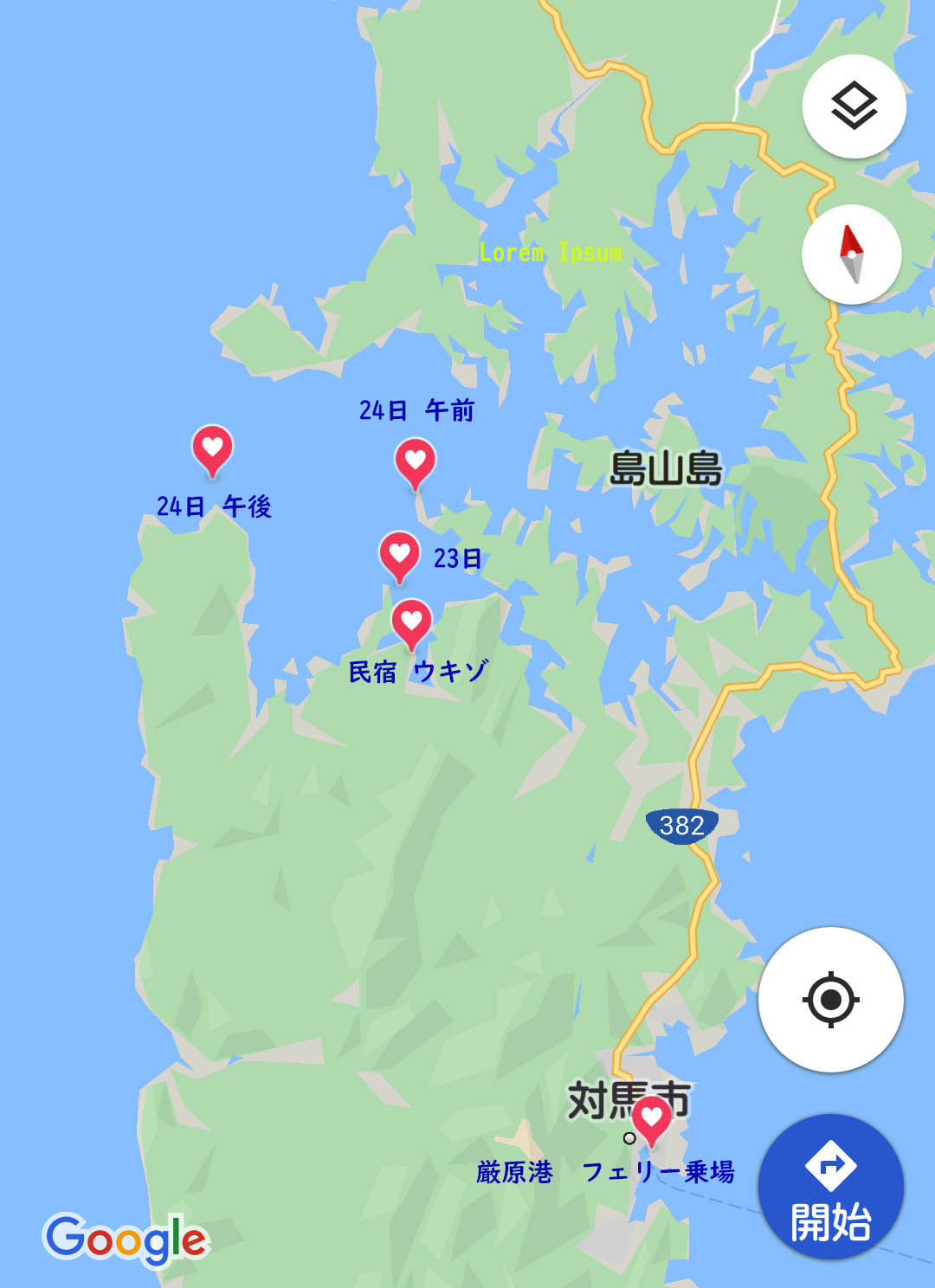Open the saved pin labeled 24日 午後
The height and width of the screenshot is (1288, 935).
click(x=212, y=448)
